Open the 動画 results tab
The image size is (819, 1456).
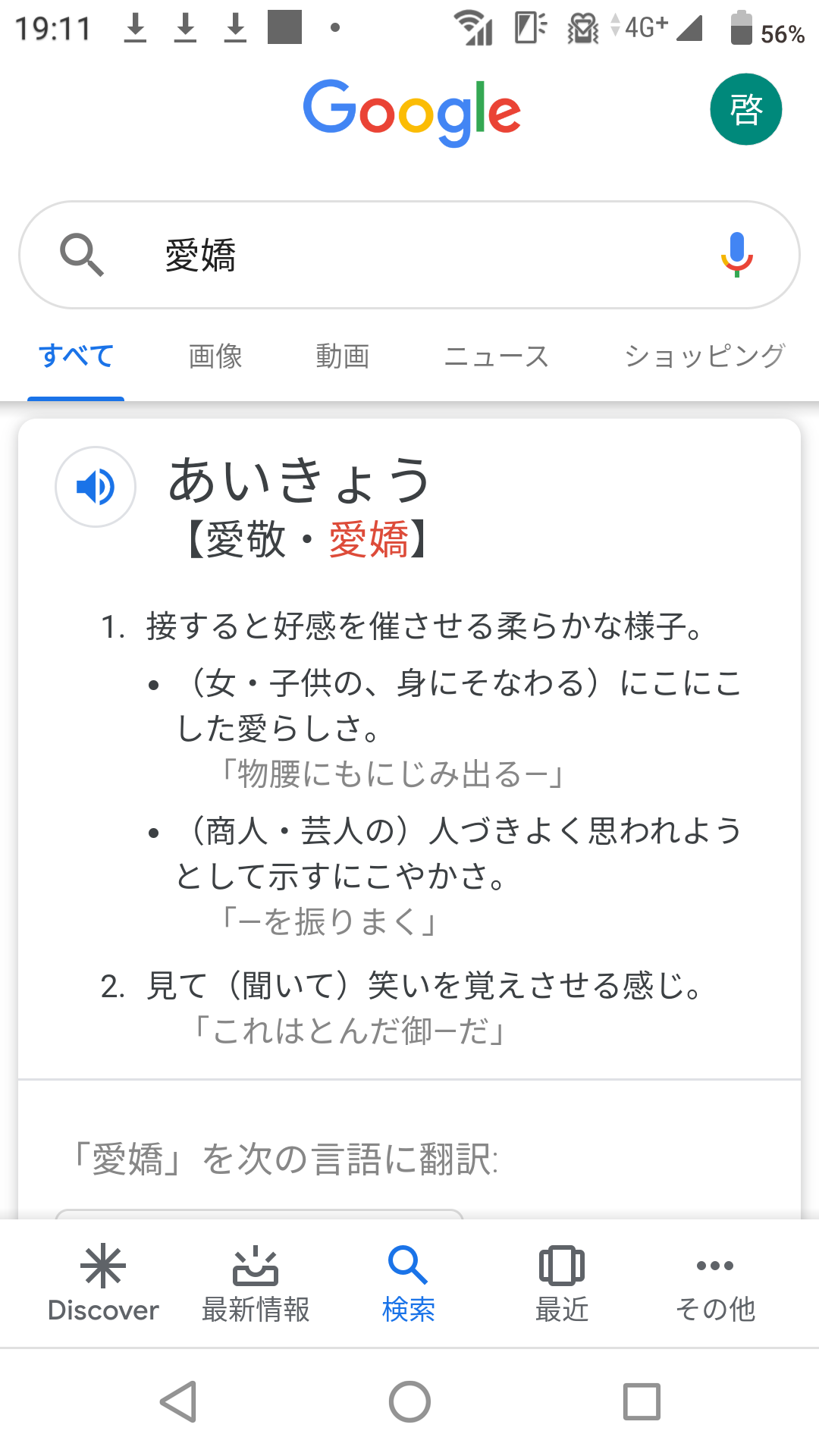(x=343, y=356)
